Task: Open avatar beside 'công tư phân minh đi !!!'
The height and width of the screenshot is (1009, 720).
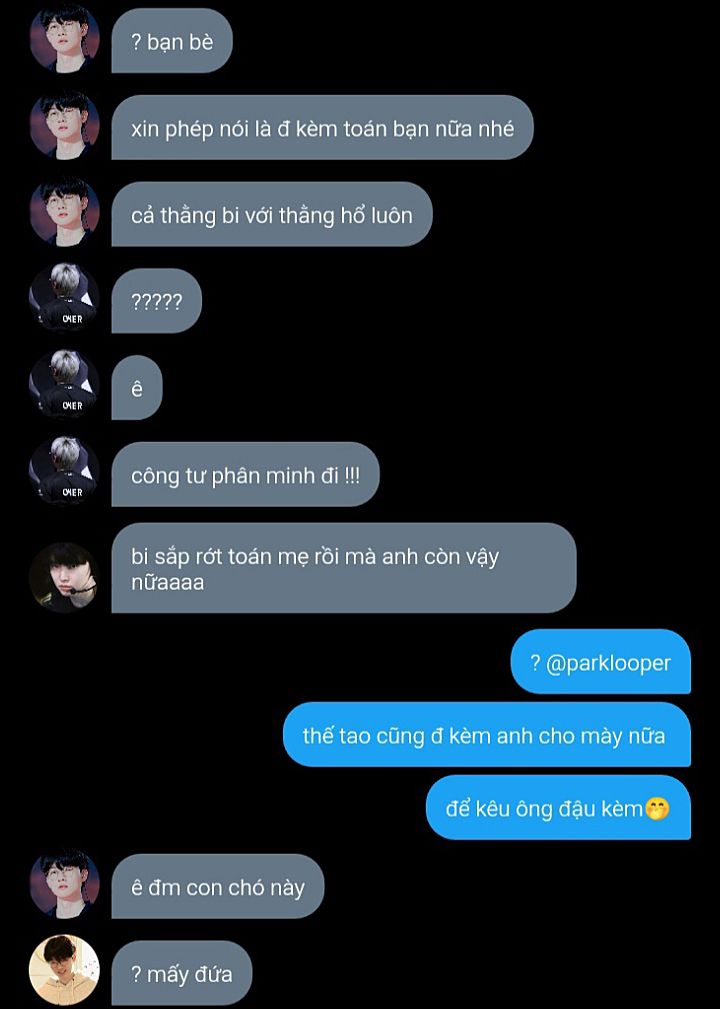Action: (x=64, y=473)
